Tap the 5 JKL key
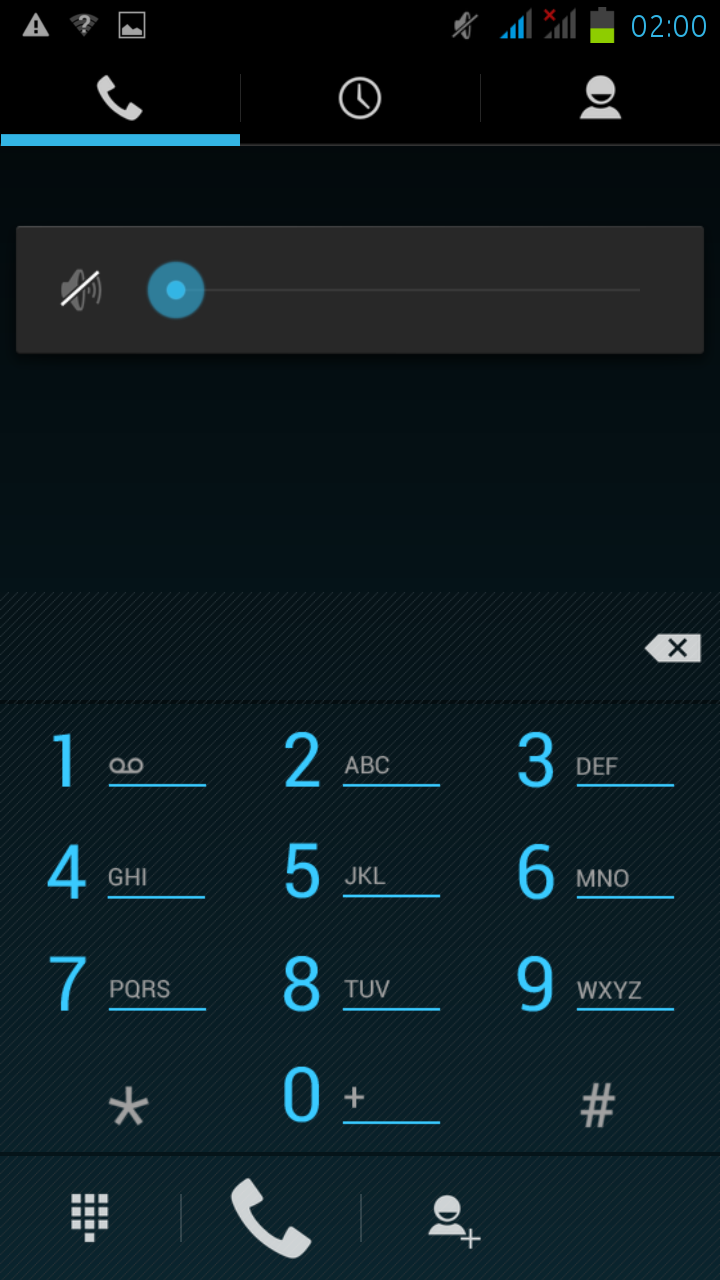Viewport: 720px width, 1280px height. (x=360, y=873)
